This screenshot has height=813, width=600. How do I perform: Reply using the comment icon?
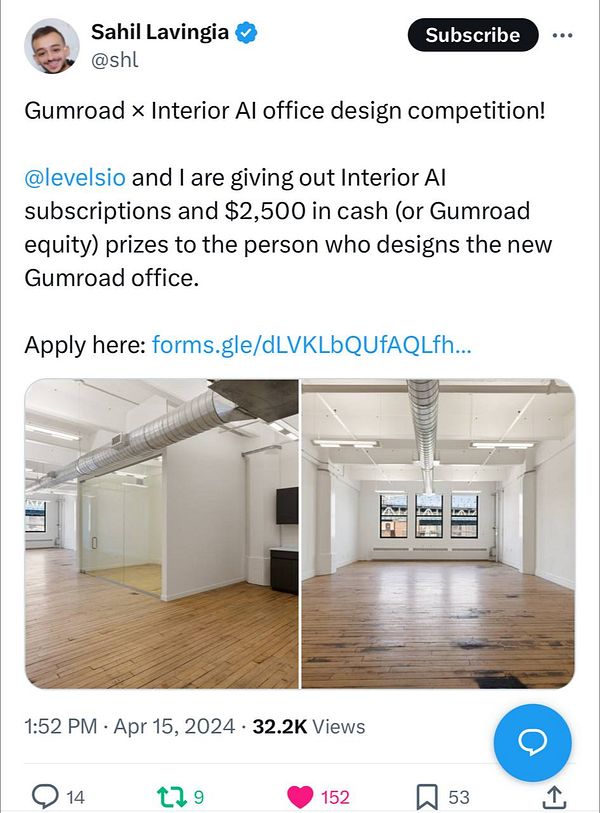[x=46, y=796]
